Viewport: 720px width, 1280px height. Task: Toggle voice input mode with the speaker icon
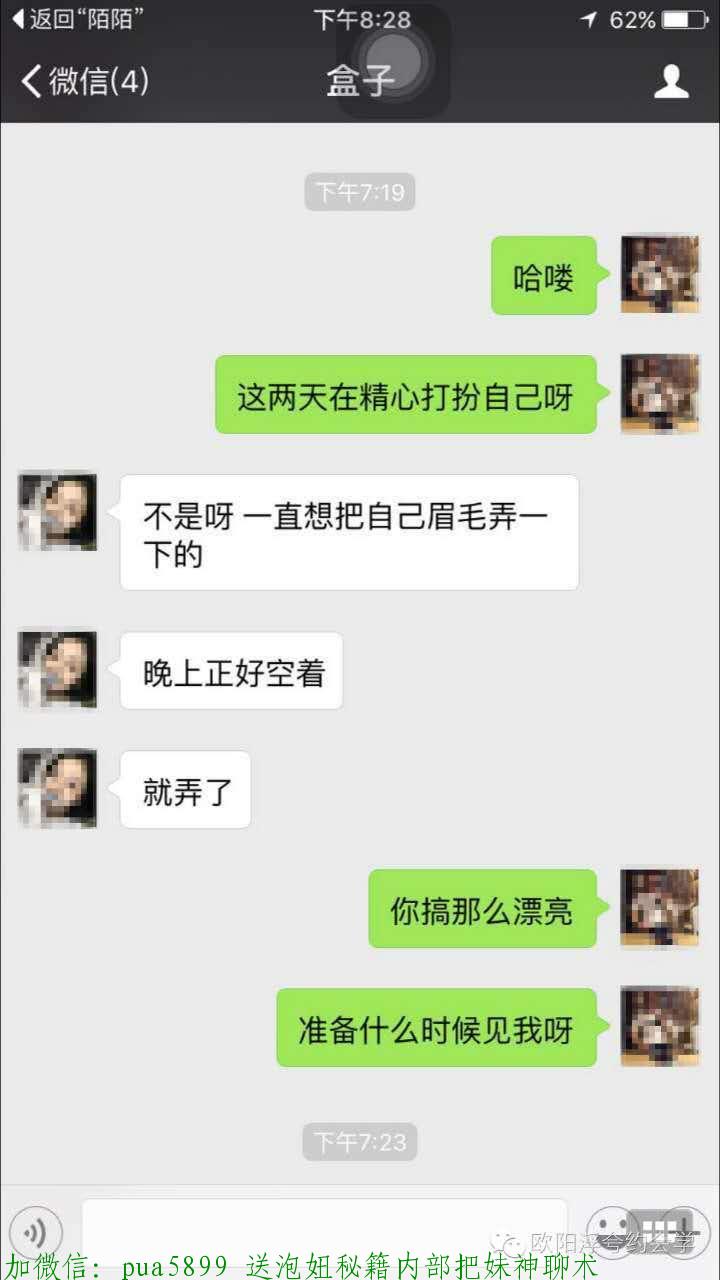[x=37, y=1232]
